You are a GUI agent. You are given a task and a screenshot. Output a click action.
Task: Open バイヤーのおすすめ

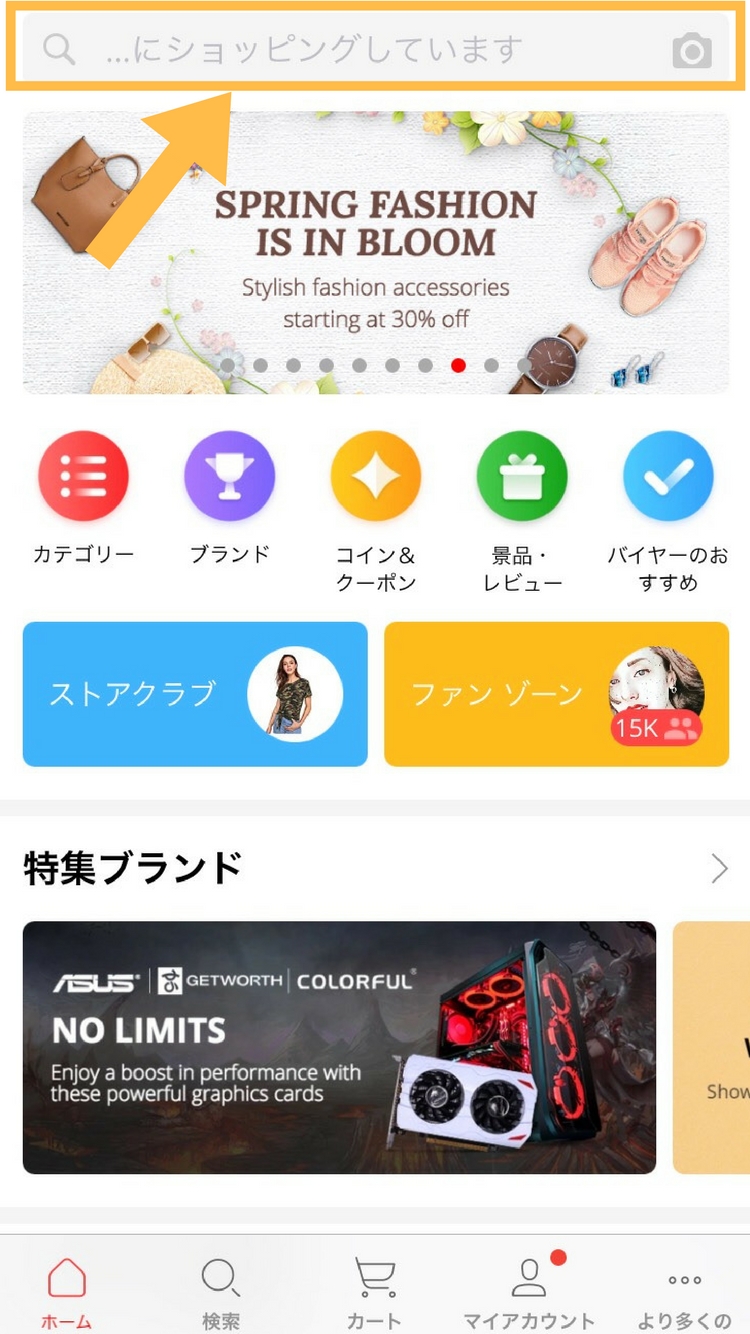(x=668, y=512)
